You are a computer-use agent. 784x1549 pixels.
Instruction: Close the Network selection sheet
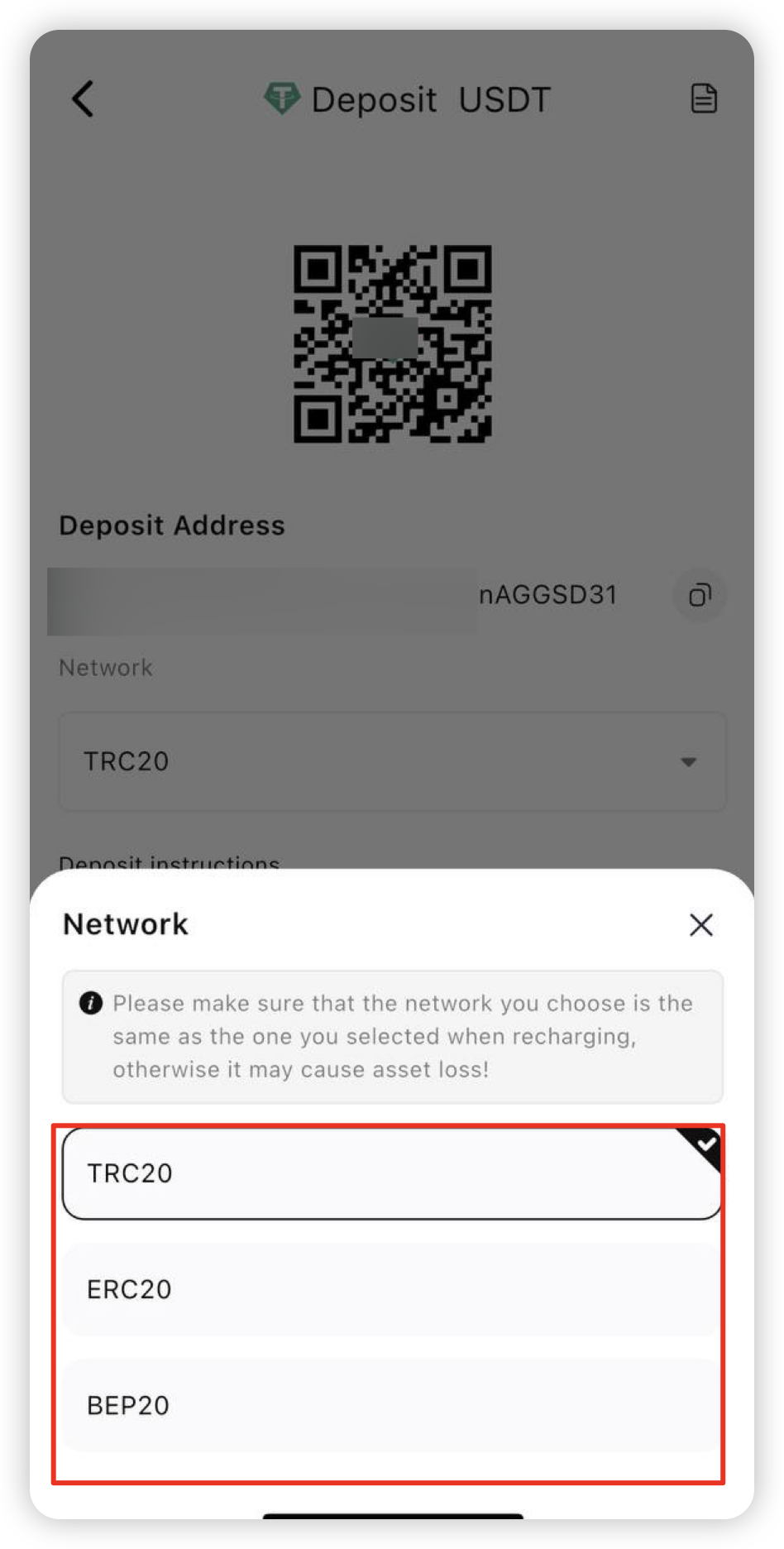(x=700, y=924)
